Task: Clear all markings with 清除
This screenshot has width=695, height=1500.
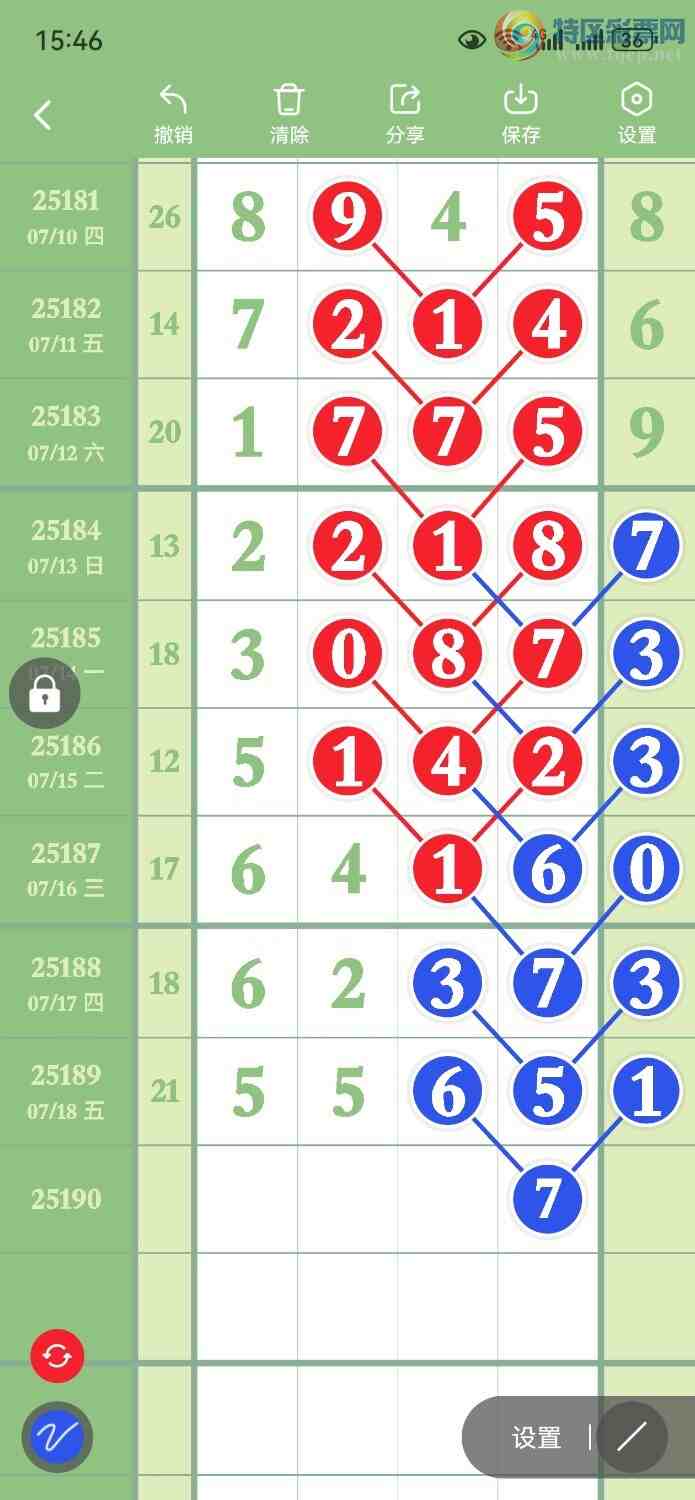Action: pos(289,114)
